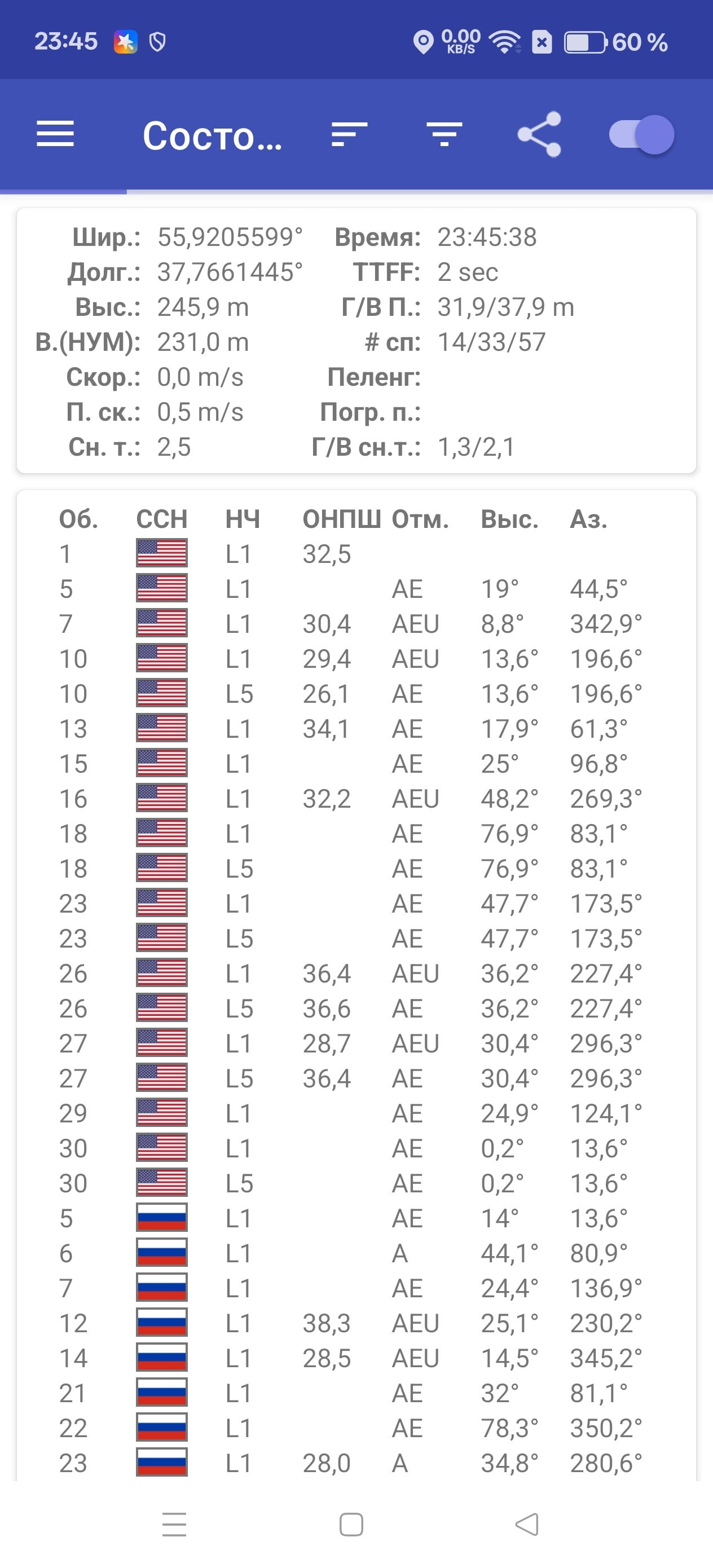Go back using the system back button
Image resolution: width=713 pixels, height=1568 pixels.
pyautogui.click(x=527, y=1524)
